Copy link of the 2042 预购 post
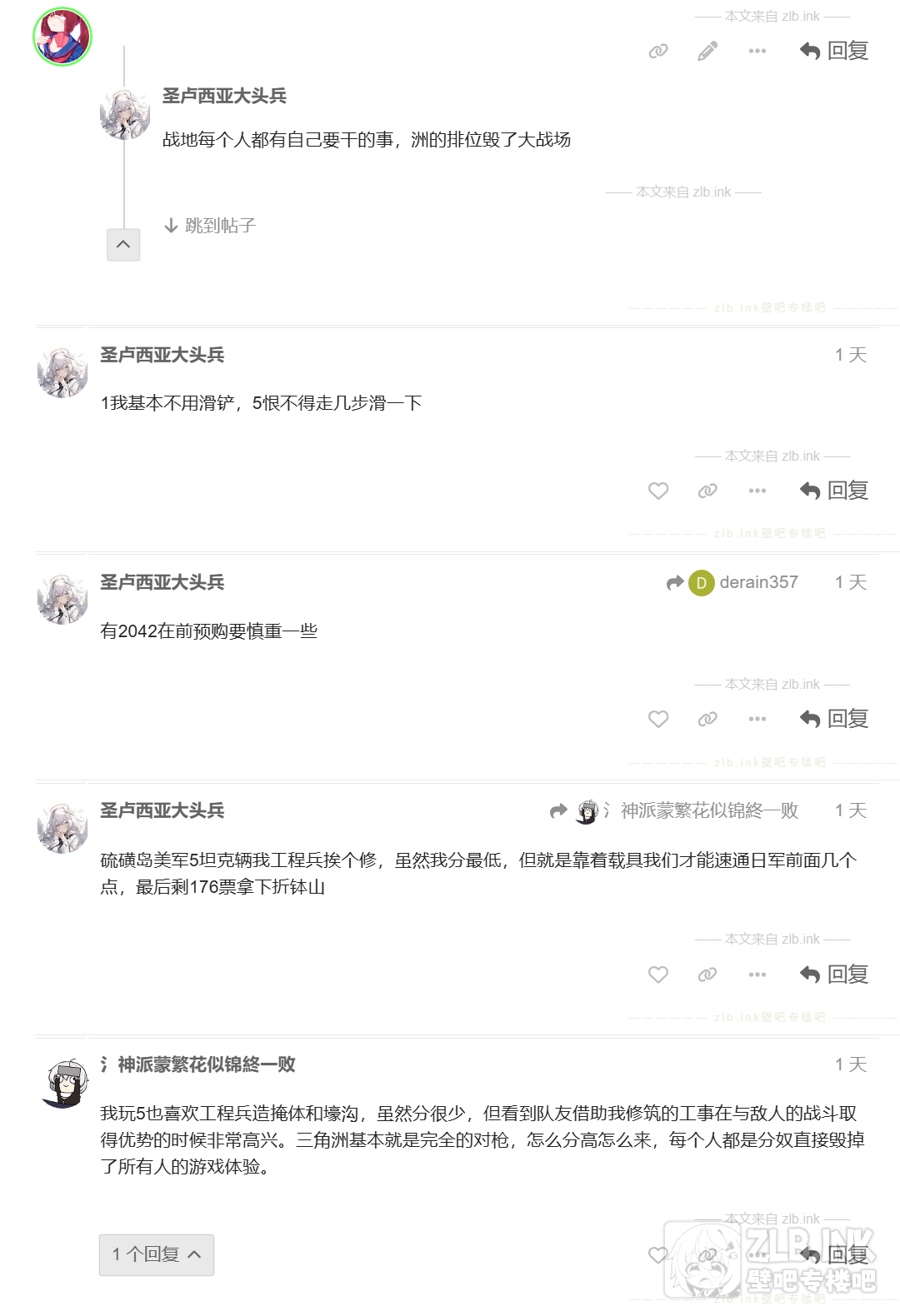The image size is (900, 1316). pos(707,720)
